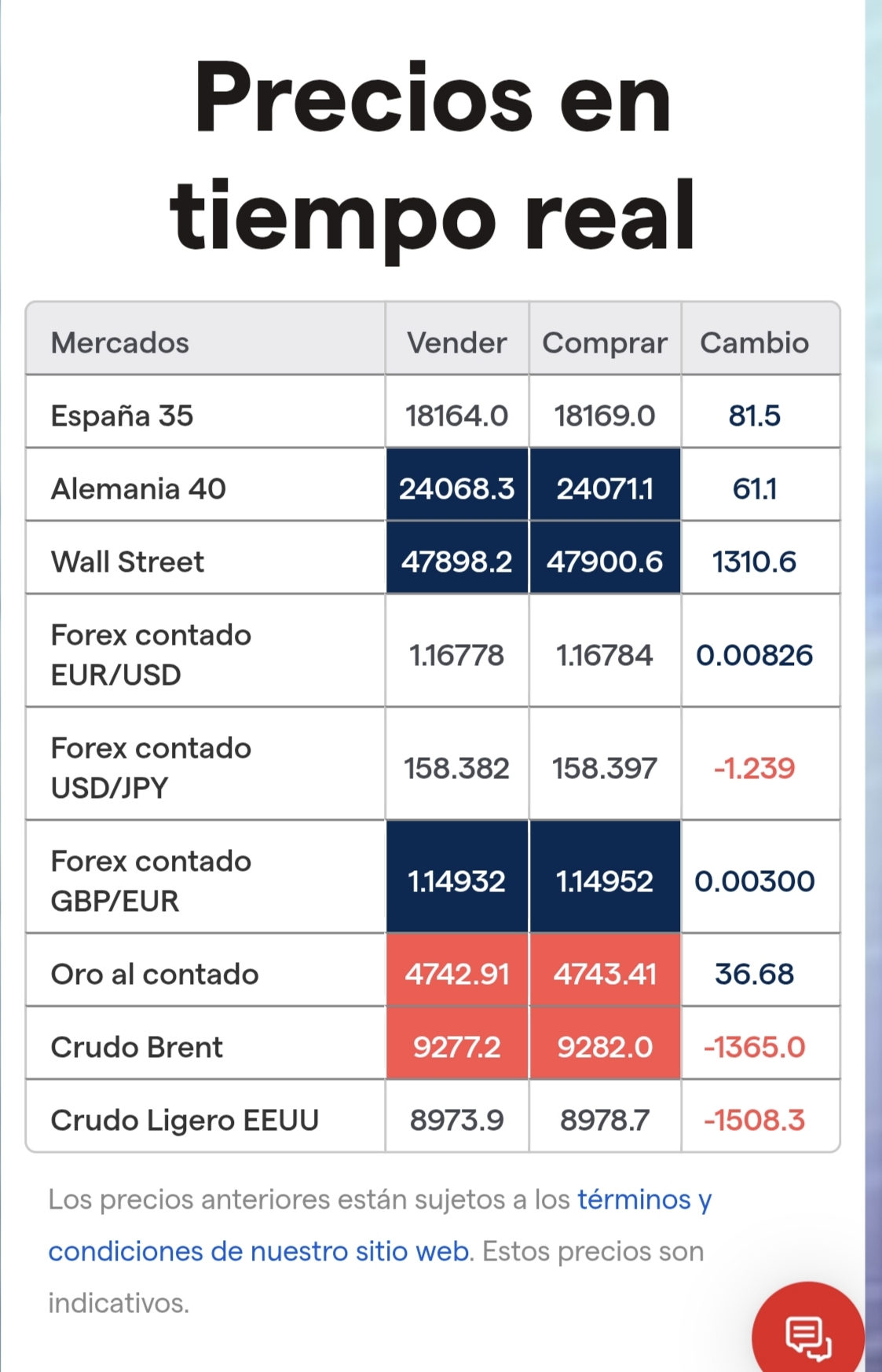Click the Oro al contado buy price 4743.41
This screenshot has height=1372, width=882.
605,972
